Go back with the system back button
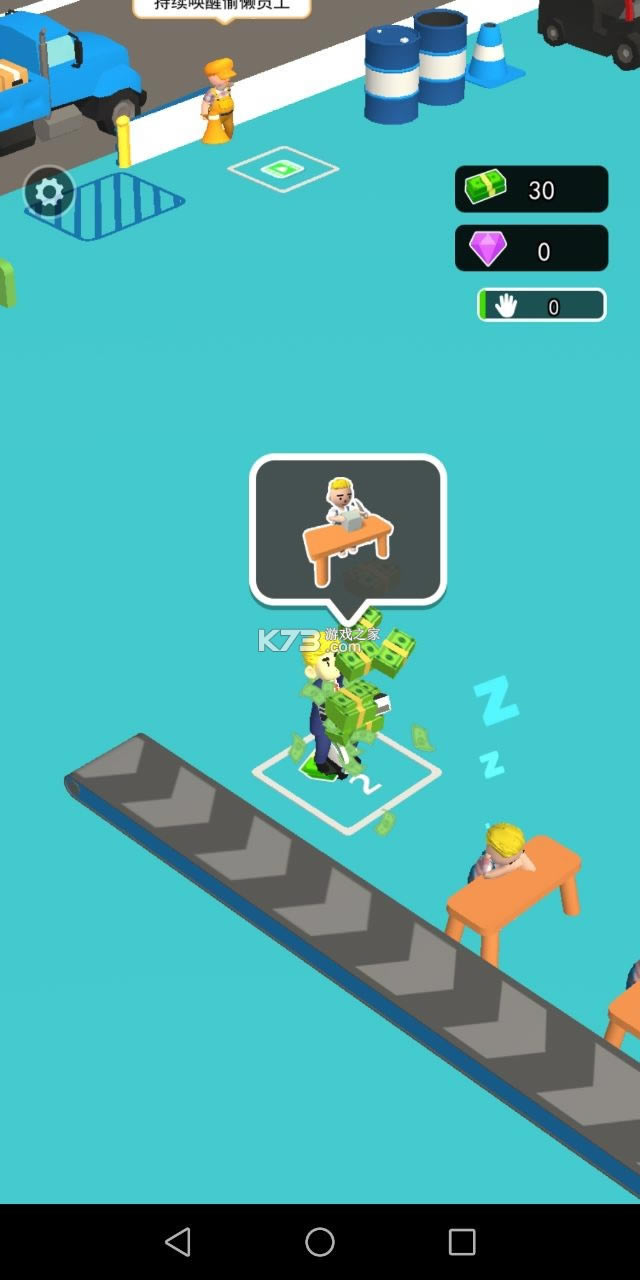 (x=178, y=1241)
